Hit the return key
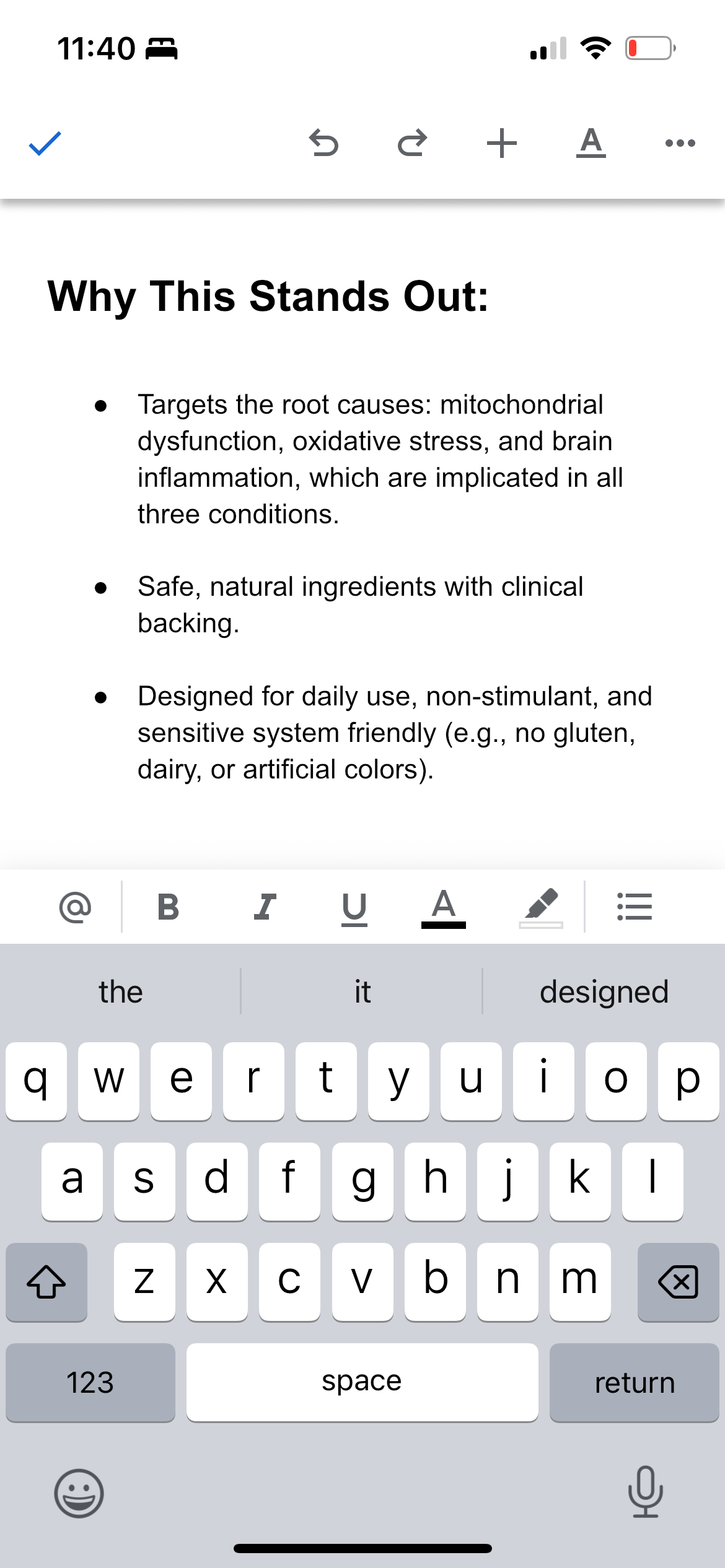725x1568 pixels. click(635, 1382)
